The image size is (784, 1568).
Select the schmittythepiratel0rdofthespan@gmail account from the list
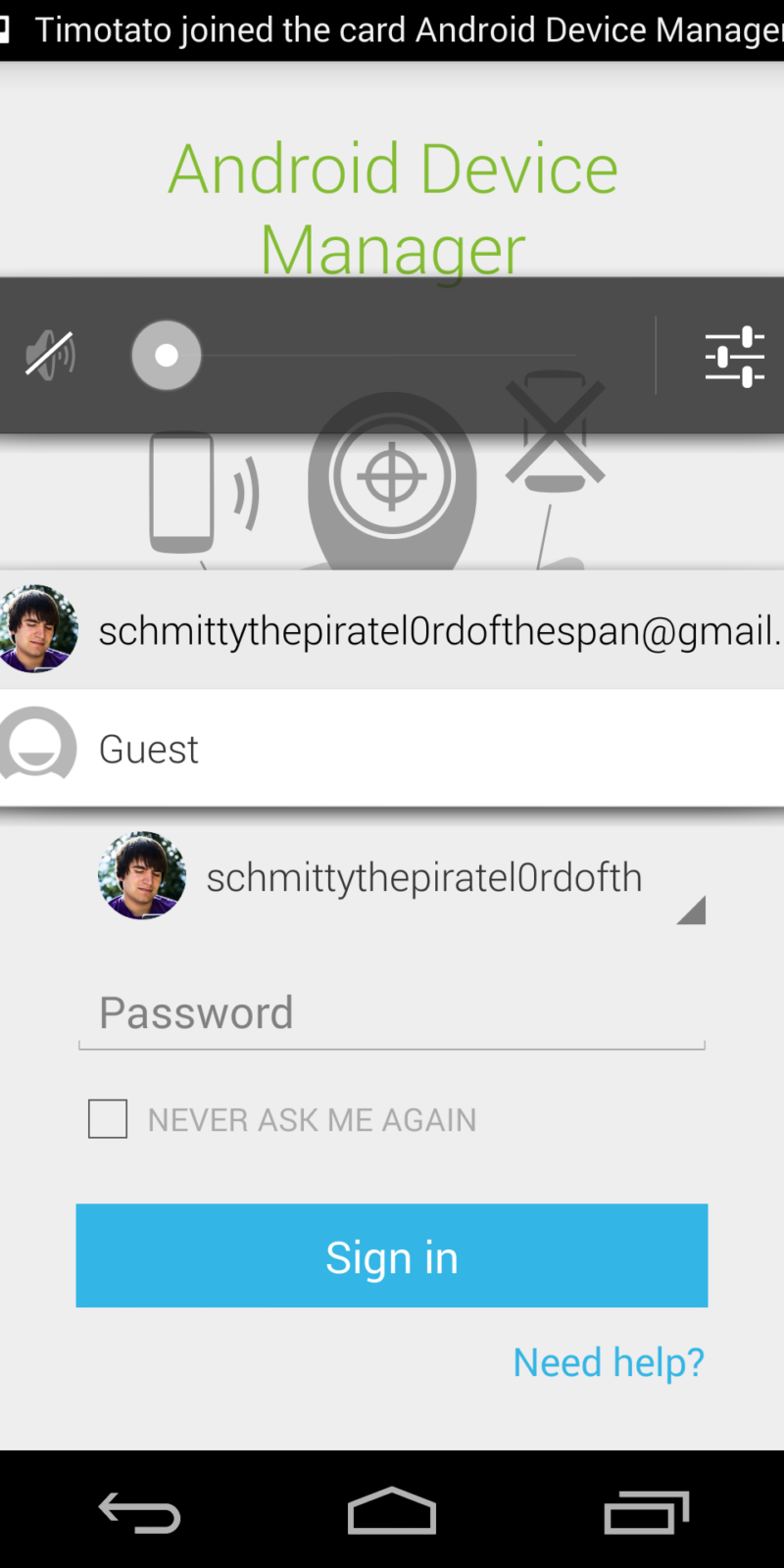pyautogui.click(x=392, y=630)
